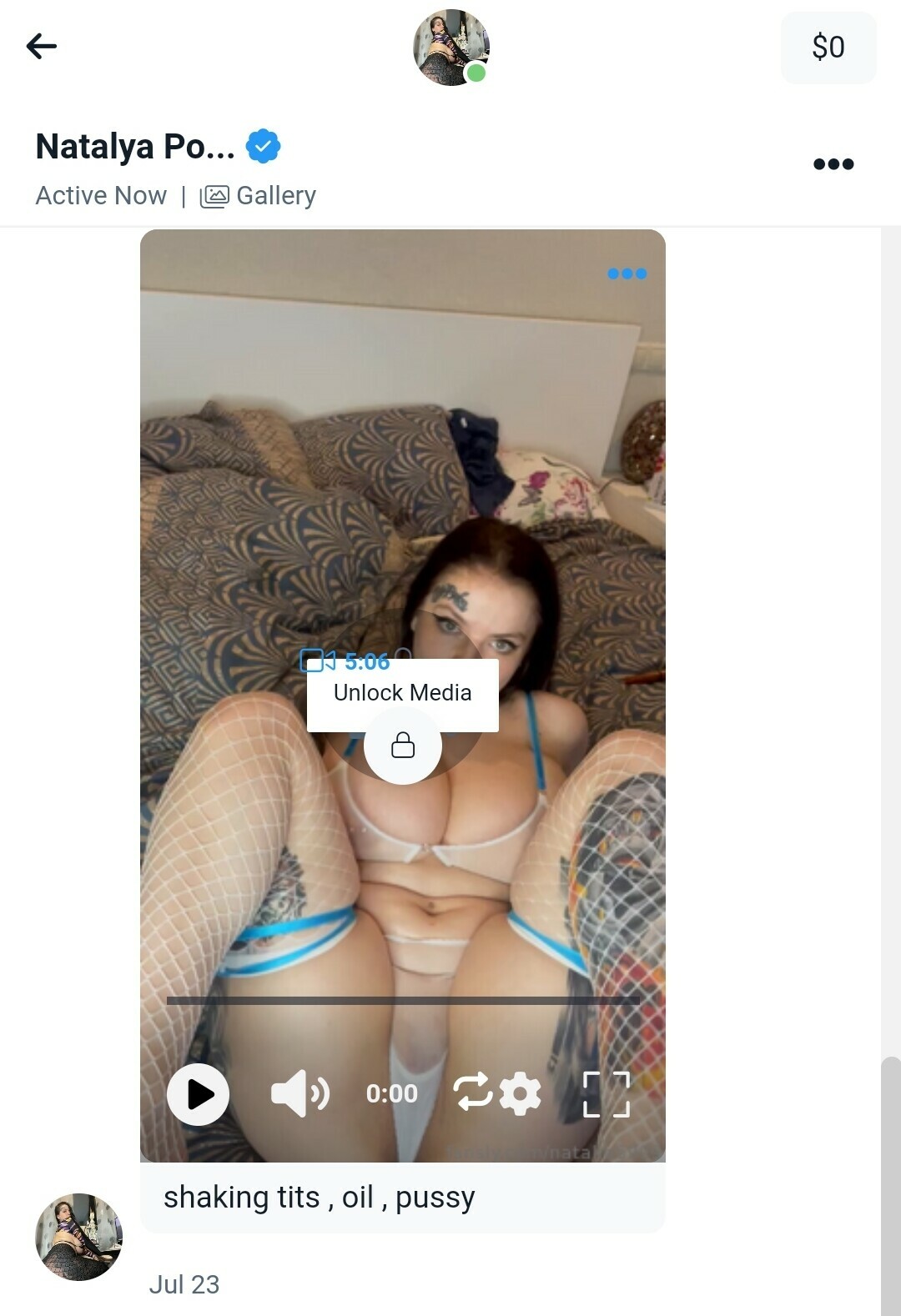Open the chat overflow menu below $0

(833, 164)
